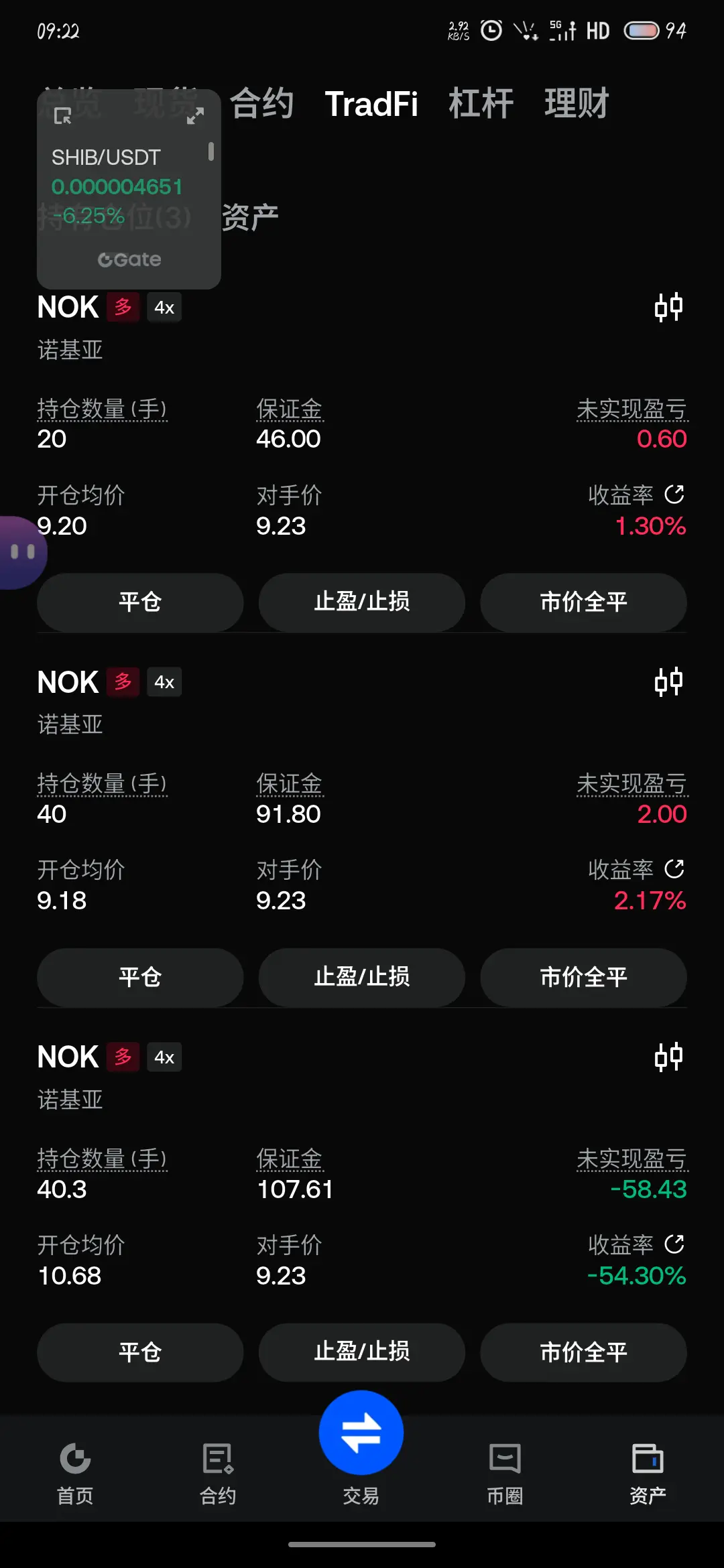Image resolution: width=724 pixels, height=1568 pixels.
Task: Refresh 收益率 showing 2.17%
Action: (674, 870)
